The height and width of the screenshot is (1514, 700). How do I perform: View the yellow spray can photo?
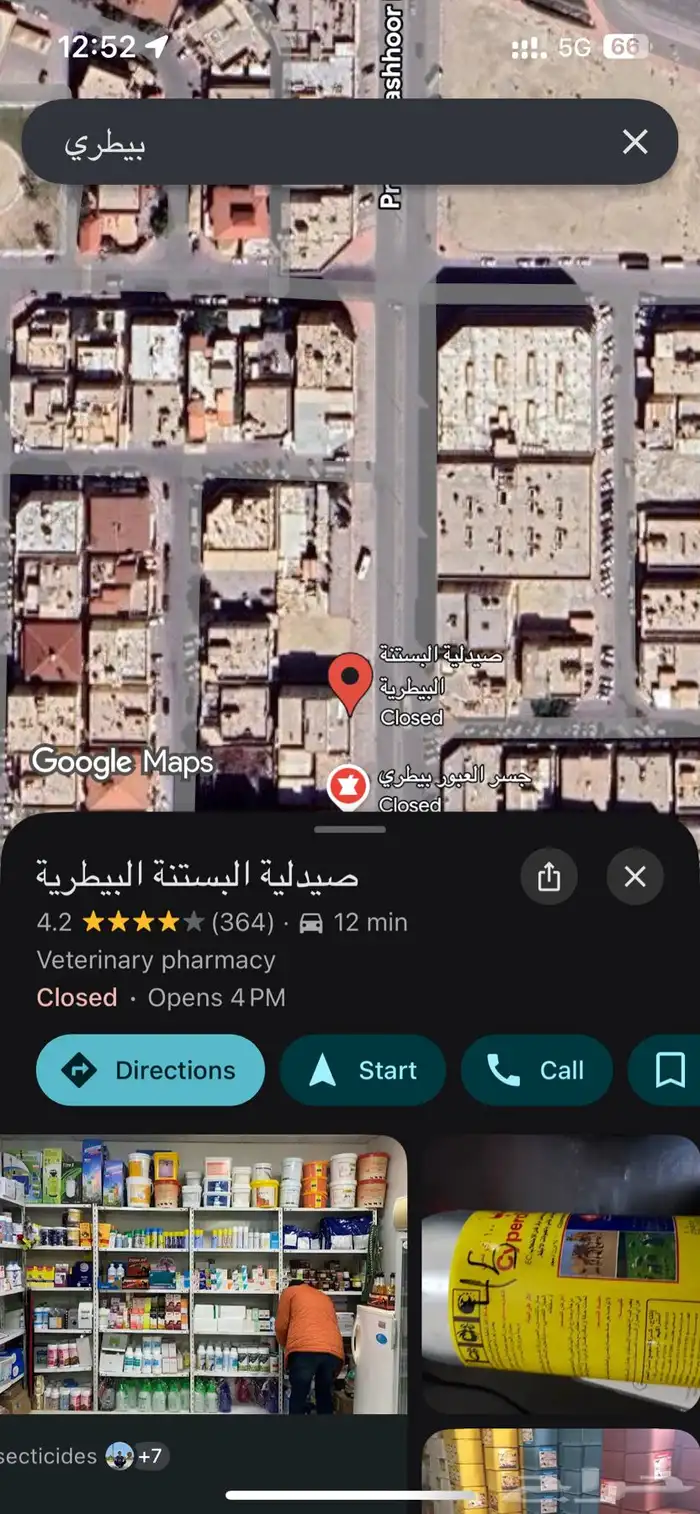561,1275
